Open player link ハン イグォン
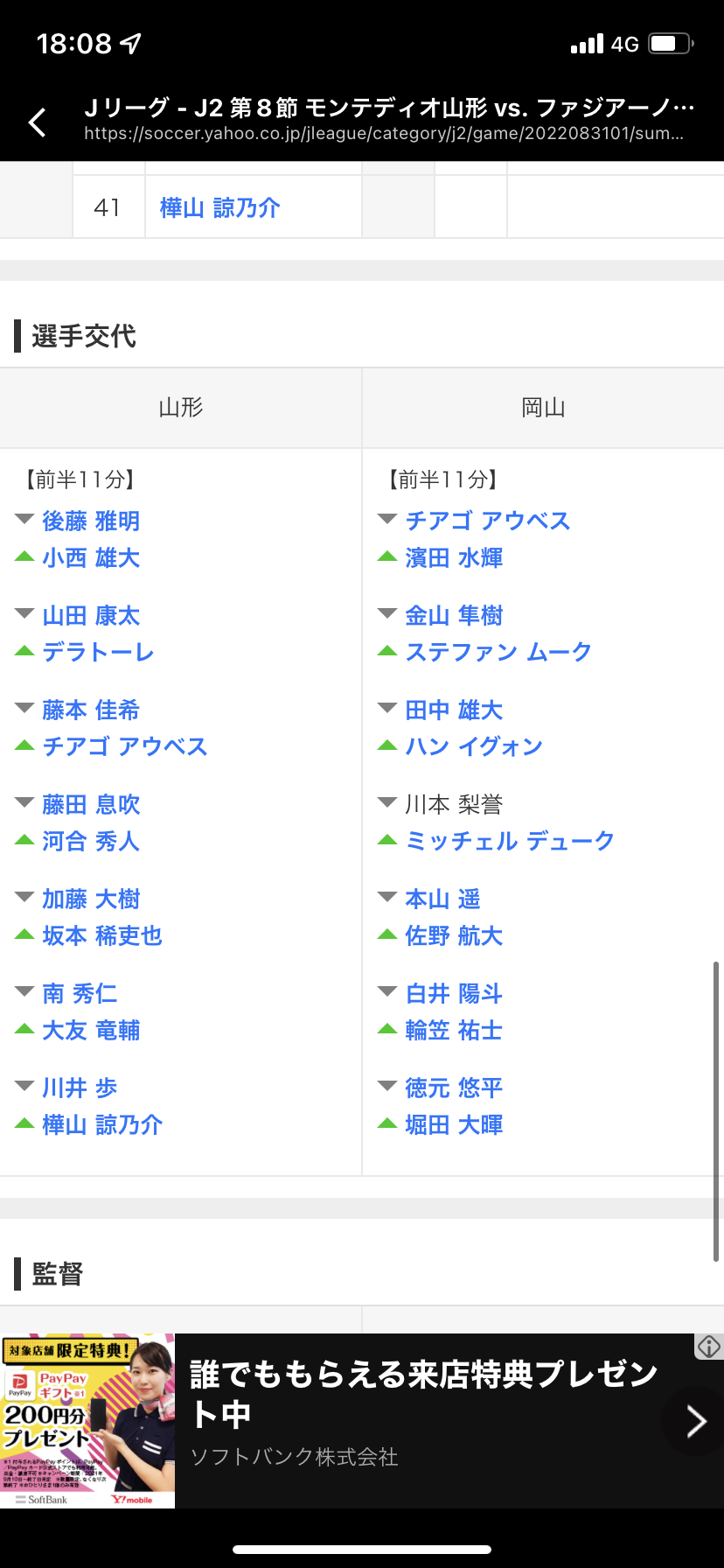 474,747
